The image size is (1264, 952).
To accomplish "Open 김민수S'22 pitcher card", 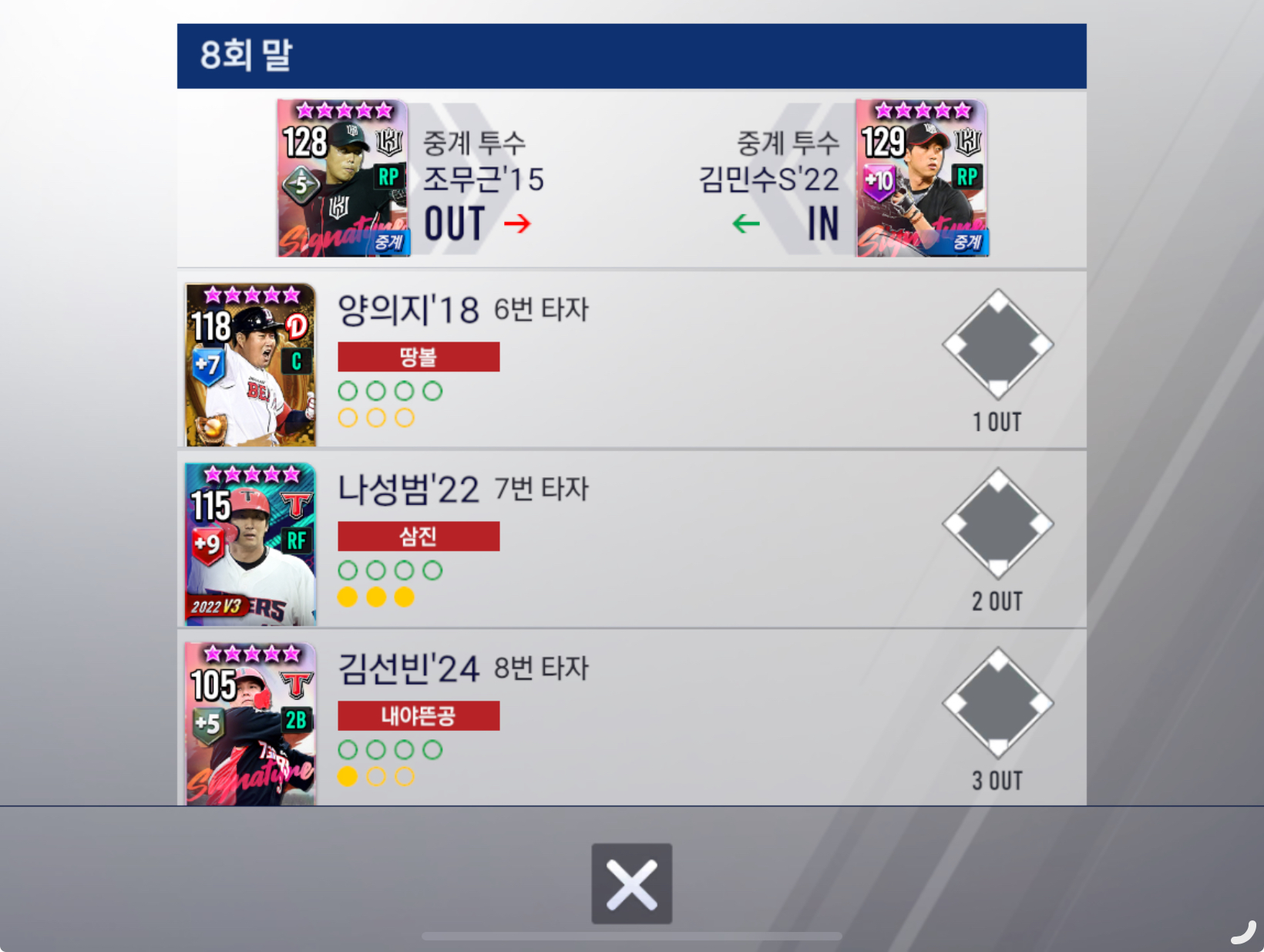I will [922, 178].
